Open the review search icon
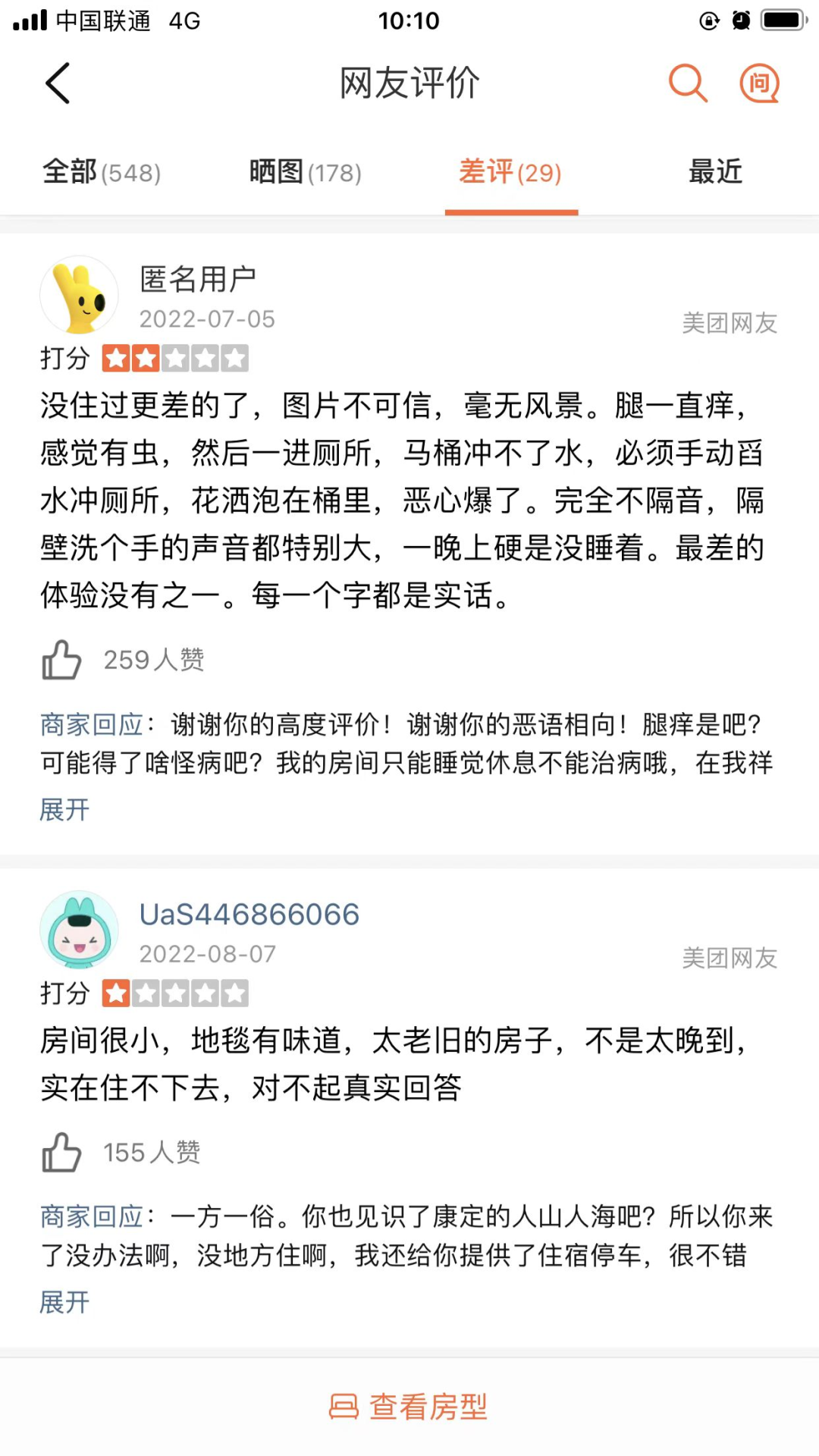 coord(688,83)
